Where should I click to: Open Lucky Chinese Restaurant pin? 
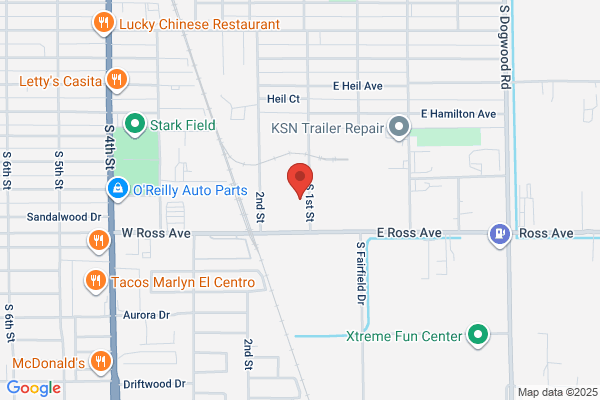(x=104, y=23)
